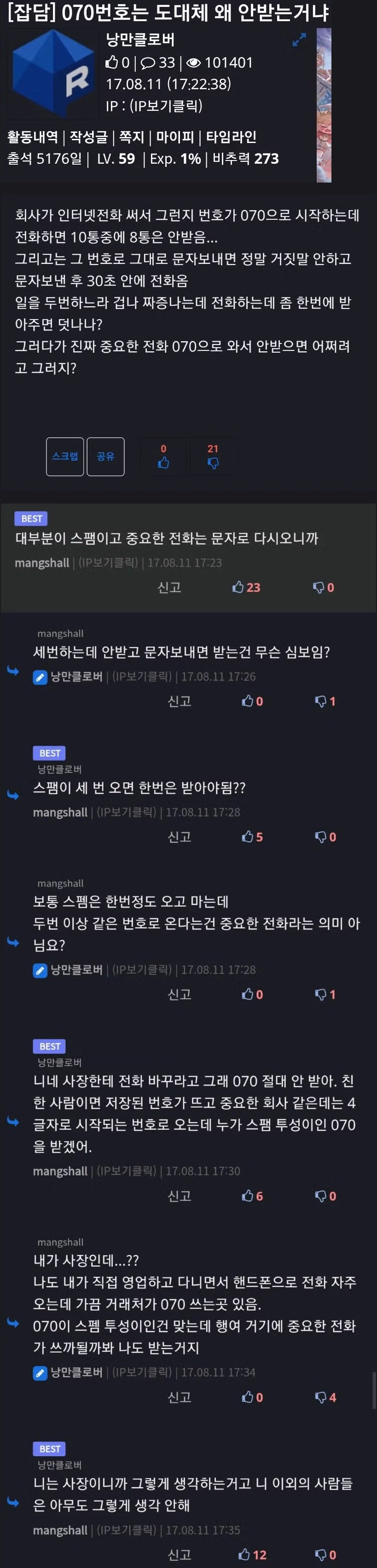Open the author's 타임라인
377x1568 pixels.
231,137
